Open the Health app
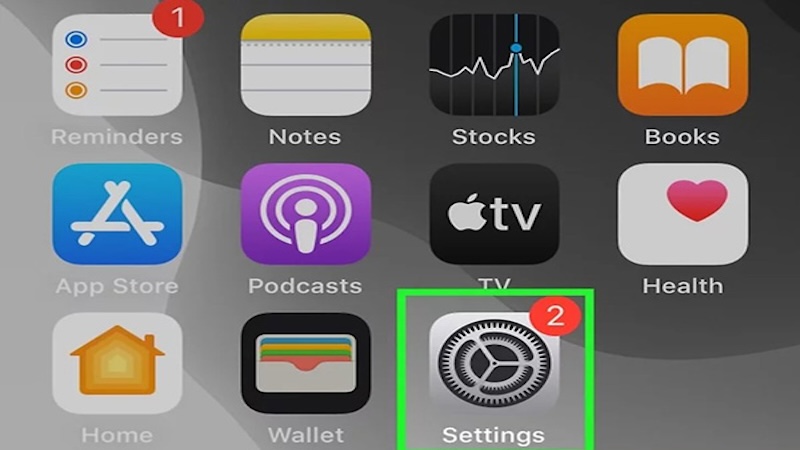The image size is (800, 450). [x=682, y=214]
